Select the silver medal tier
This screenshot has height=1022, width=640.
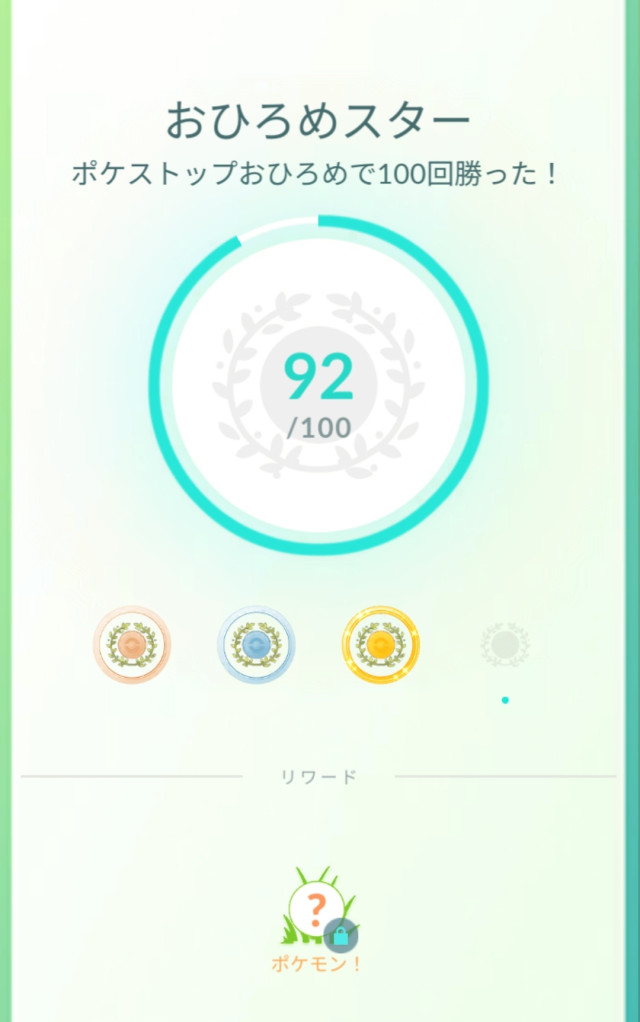pyautogui.click(x=256, y=645)
